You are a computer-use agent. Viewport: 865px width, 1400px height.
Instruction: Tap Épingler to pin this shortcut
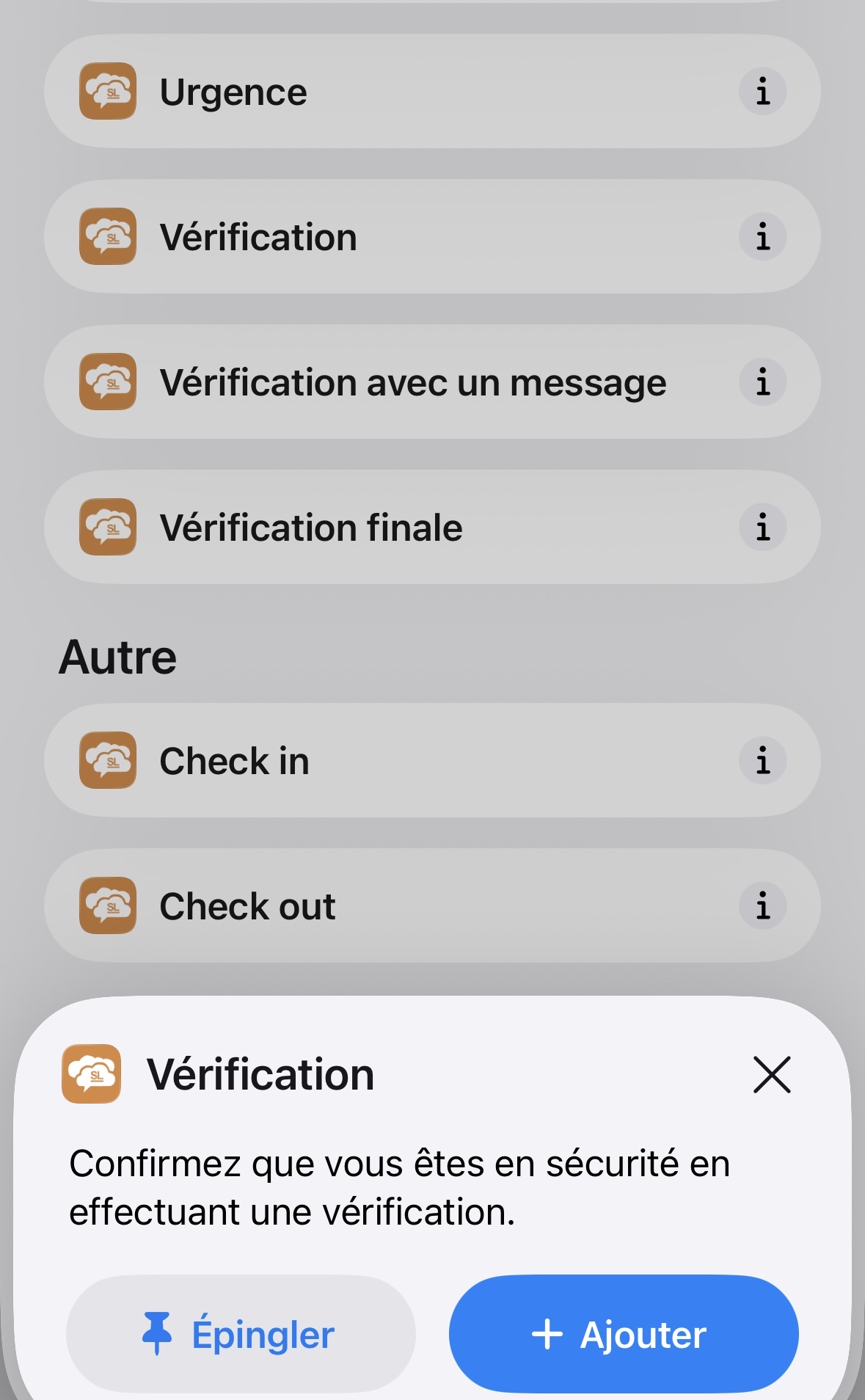pos(241,1334)
